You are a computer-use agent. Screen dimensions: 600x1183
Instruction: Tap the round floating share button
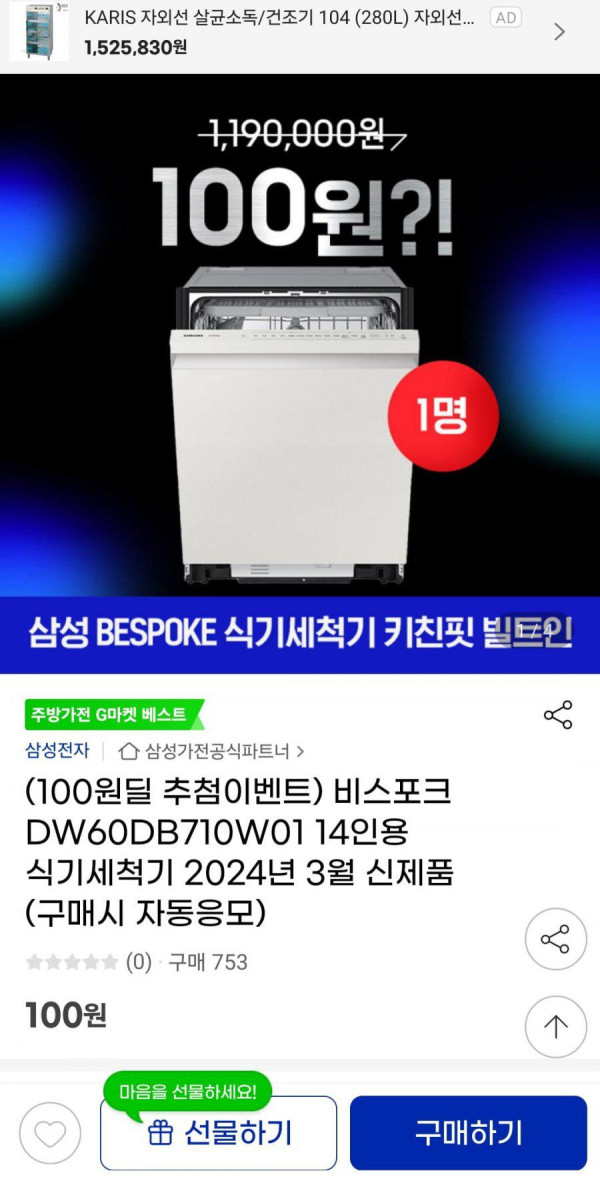coord(555,939)
